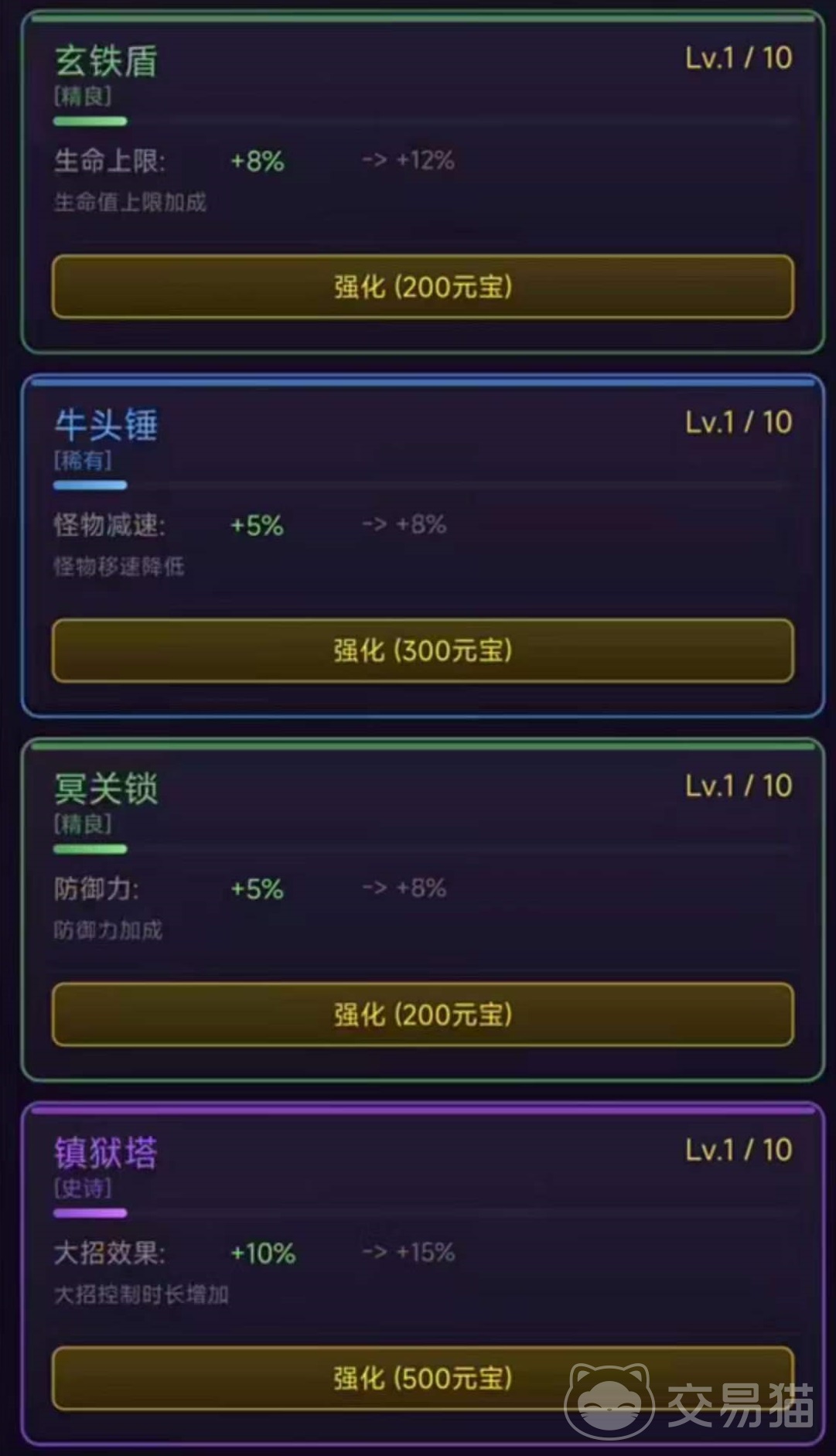Upgrade 牛头锤 for 300元宝
This screenshot has height=1456, width=836.
tap(422, 650)
